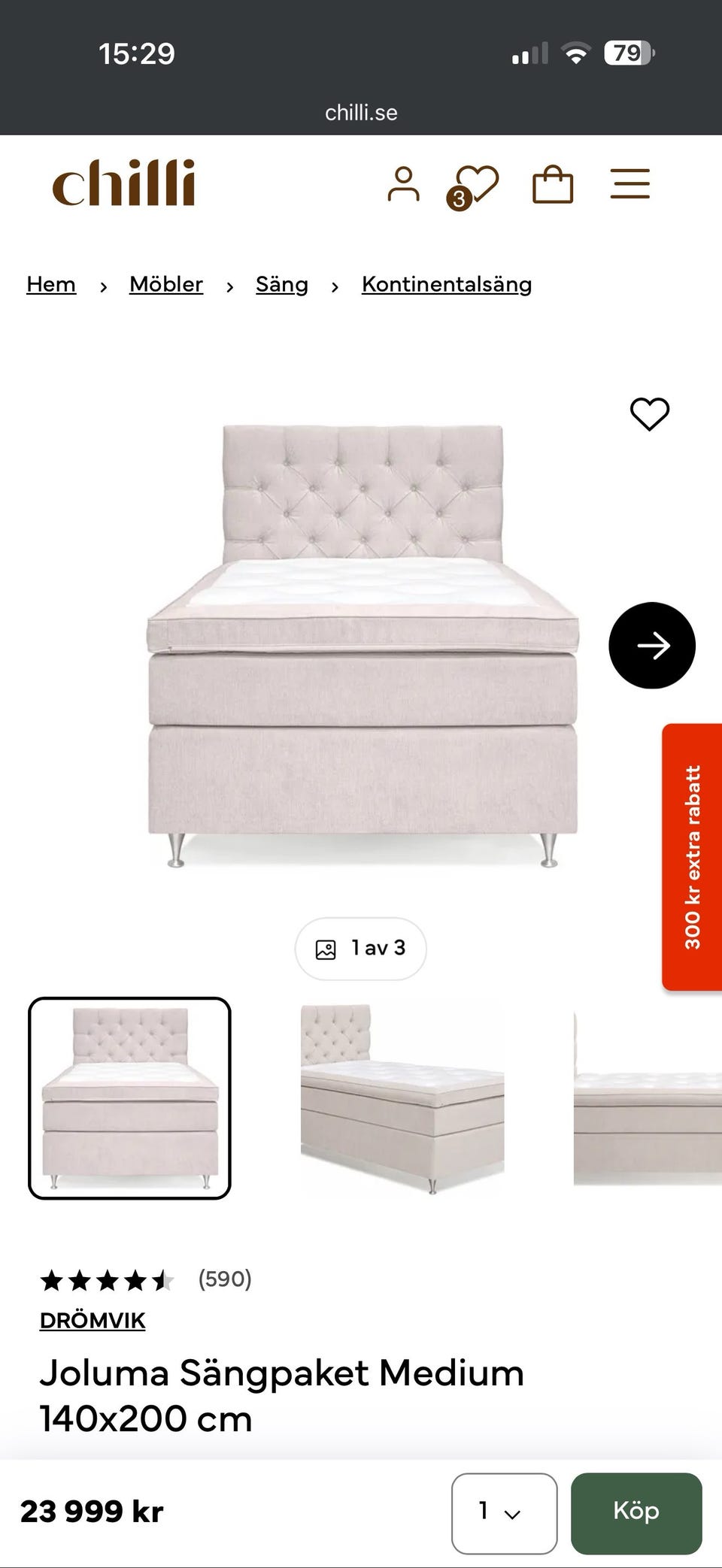The image size is (722, 1568).
Task: Navigate to the Säng category
Action: point(282,284)
